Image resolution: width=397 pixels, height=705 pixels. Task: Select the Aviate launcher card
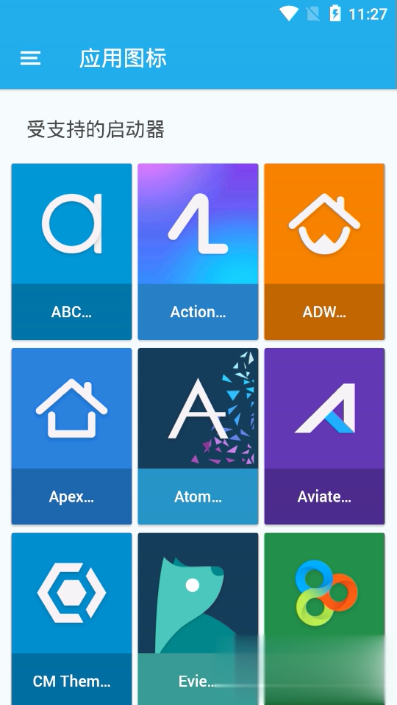point(324,436)
